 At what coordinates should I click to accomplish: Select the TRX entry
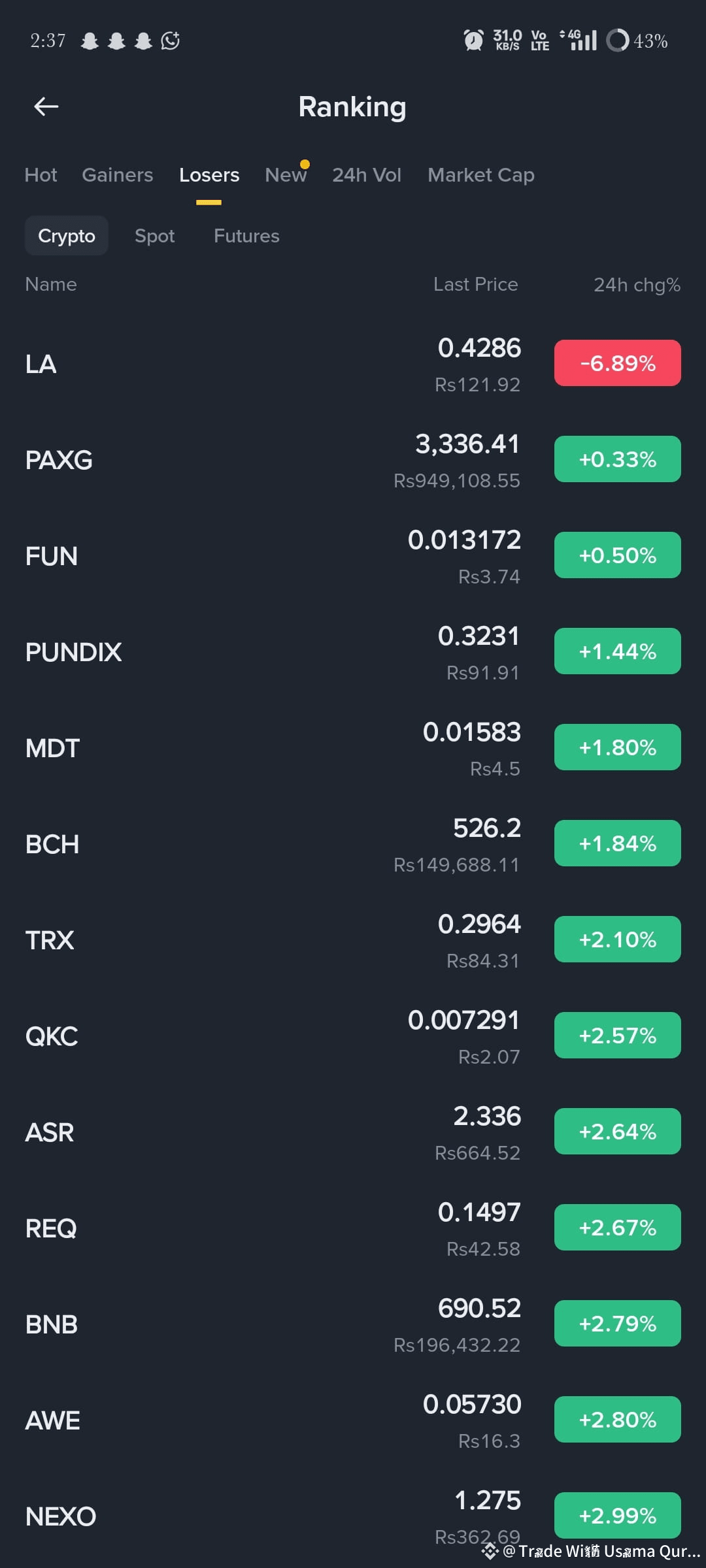(353, 940)
